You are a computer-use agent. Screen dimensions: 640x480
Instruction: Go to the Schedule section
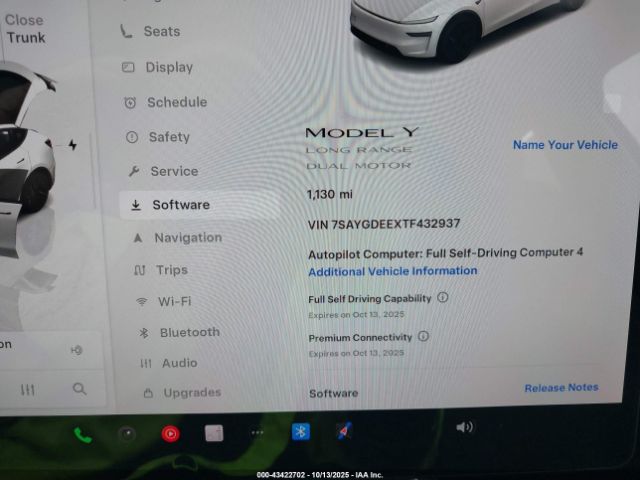(176, 102)
